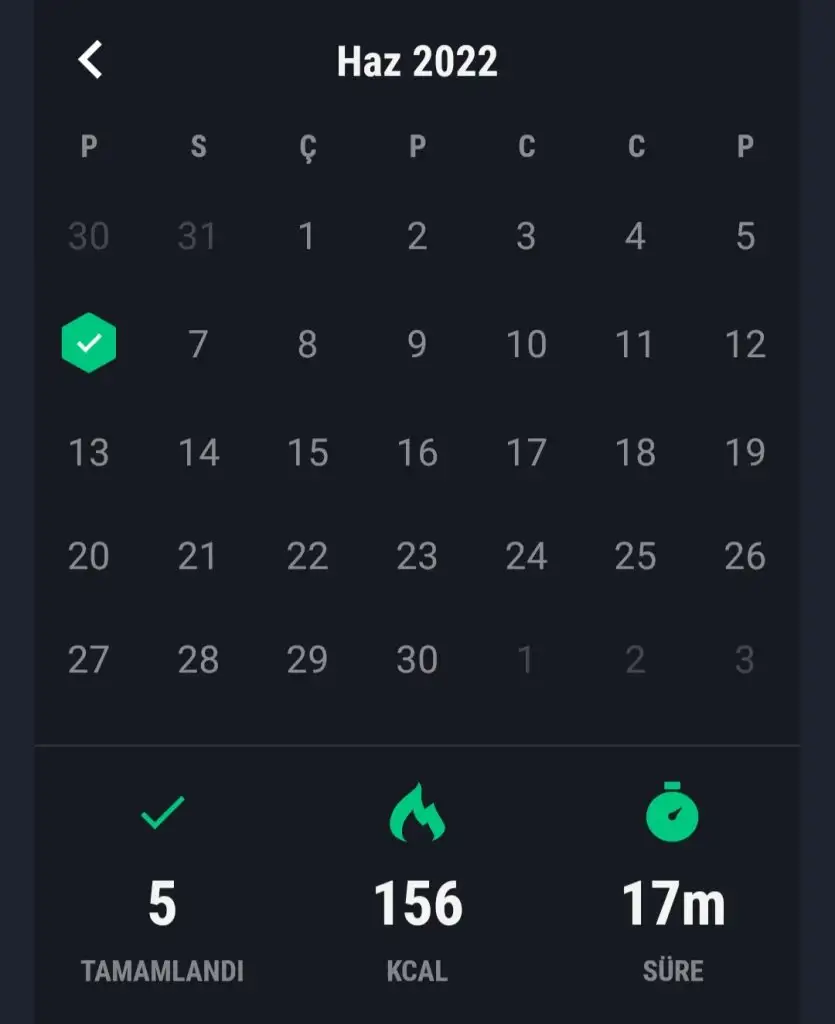Go back using the arrow icon
This screenshot has height=1024, width=835.
click(90, 61)
